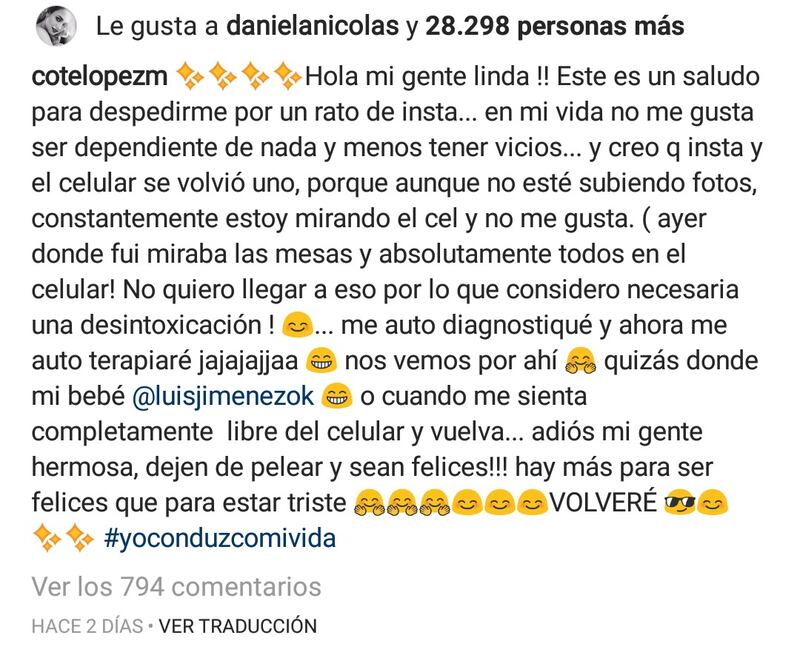The width and height of the screenshot is (800, 655).
Task: View all 794 comentarios
Action: [177, 585]
